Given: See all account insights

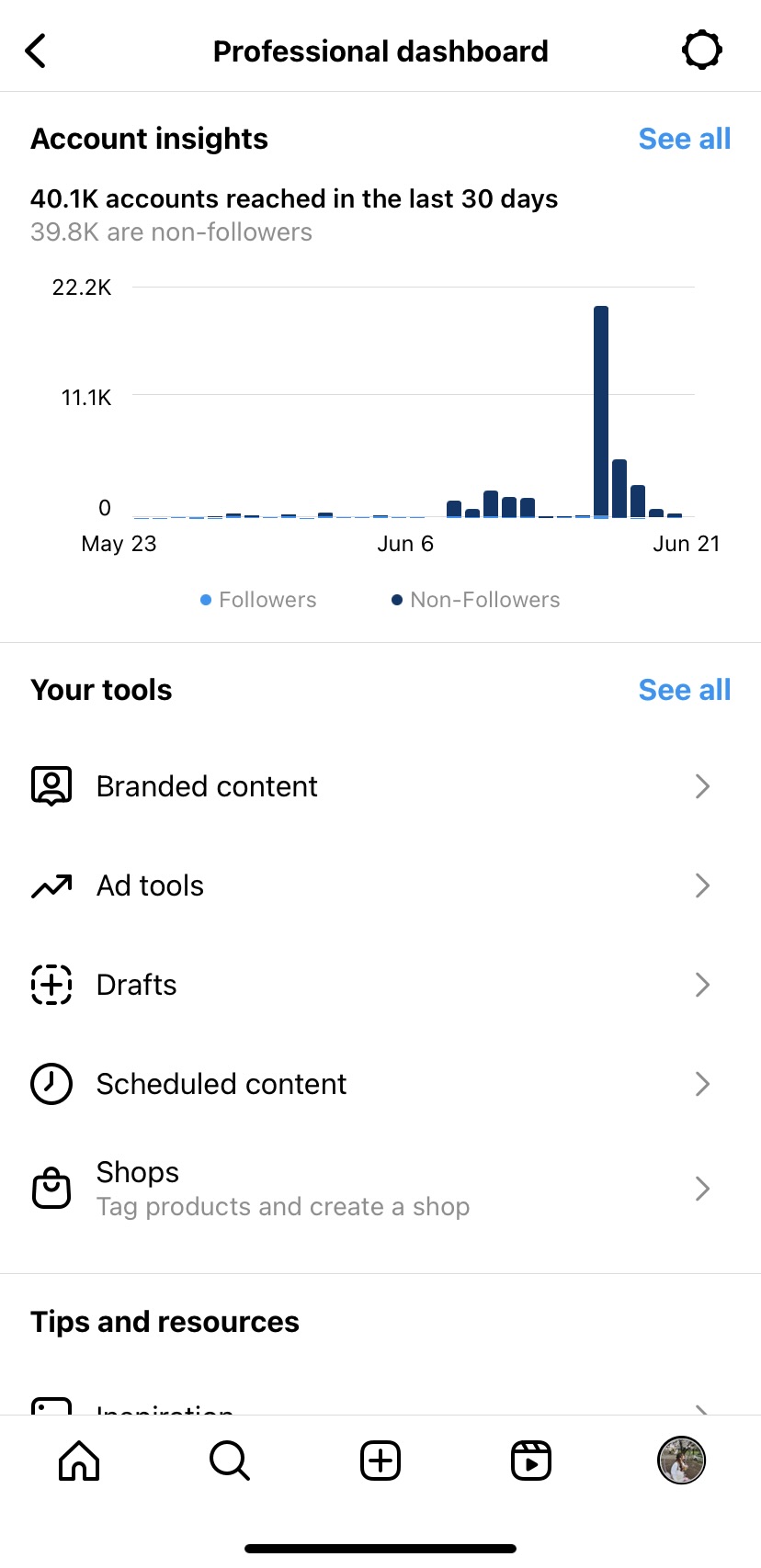Looking at the screenshot, I should tap(685, 139).
